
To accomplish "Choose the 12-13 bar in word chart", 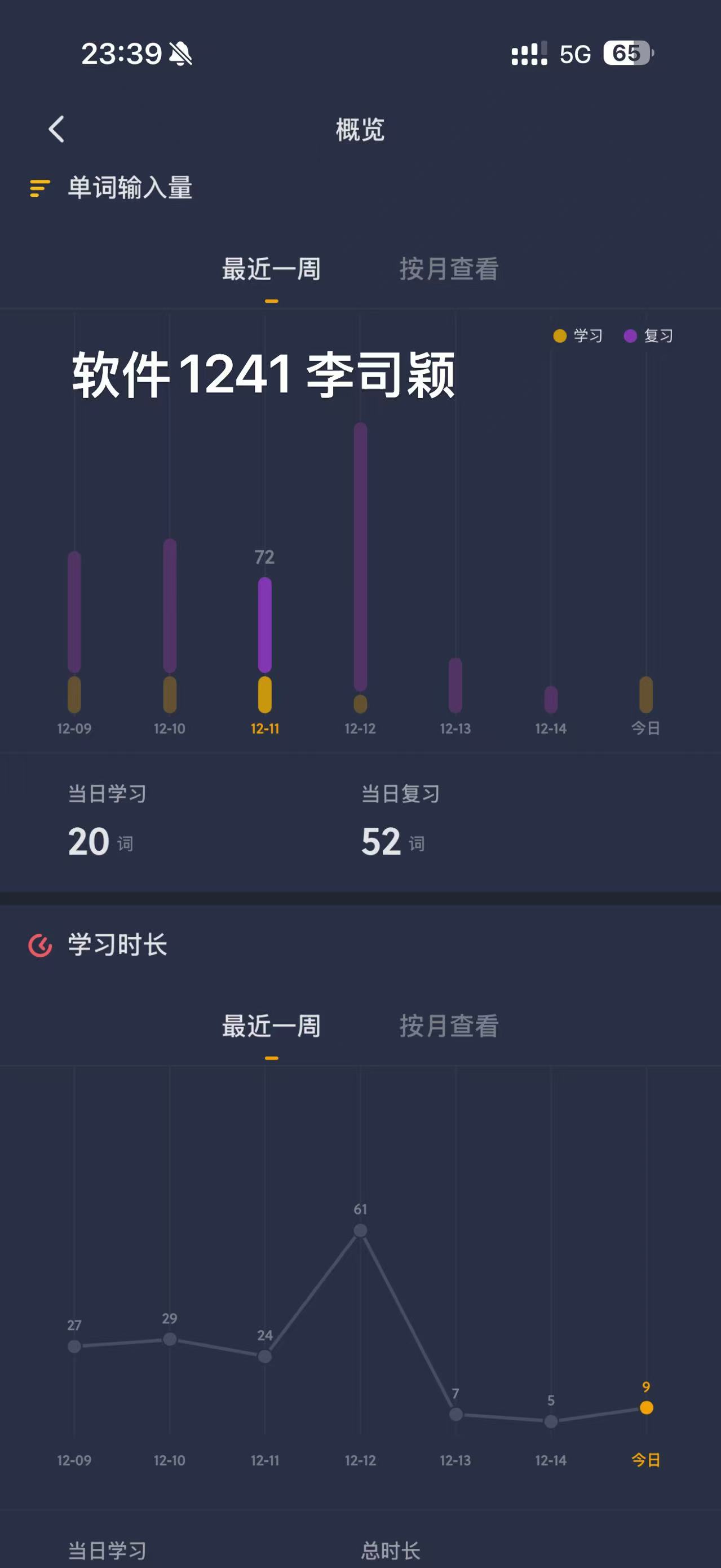I will point(455,685).
